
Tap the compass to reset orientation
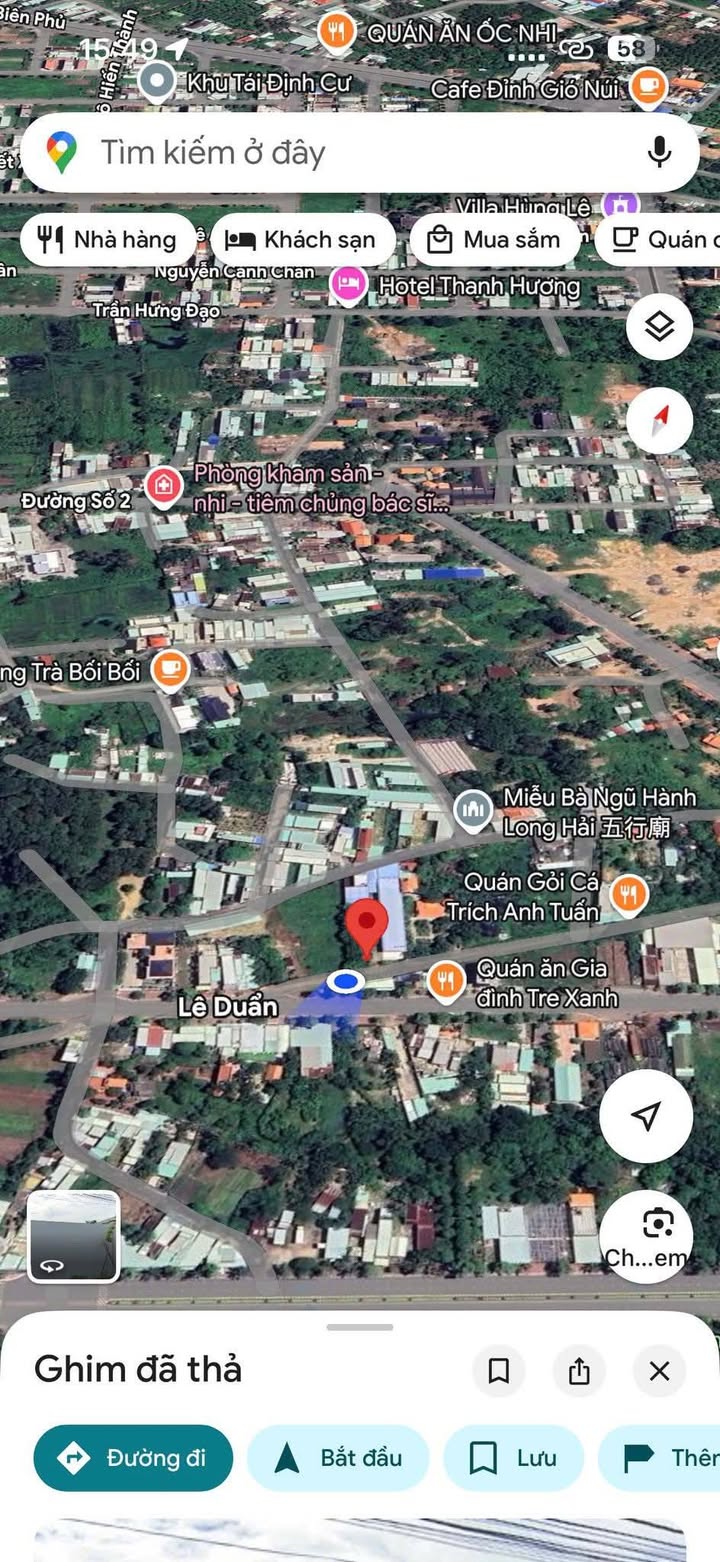coord(659,421)
